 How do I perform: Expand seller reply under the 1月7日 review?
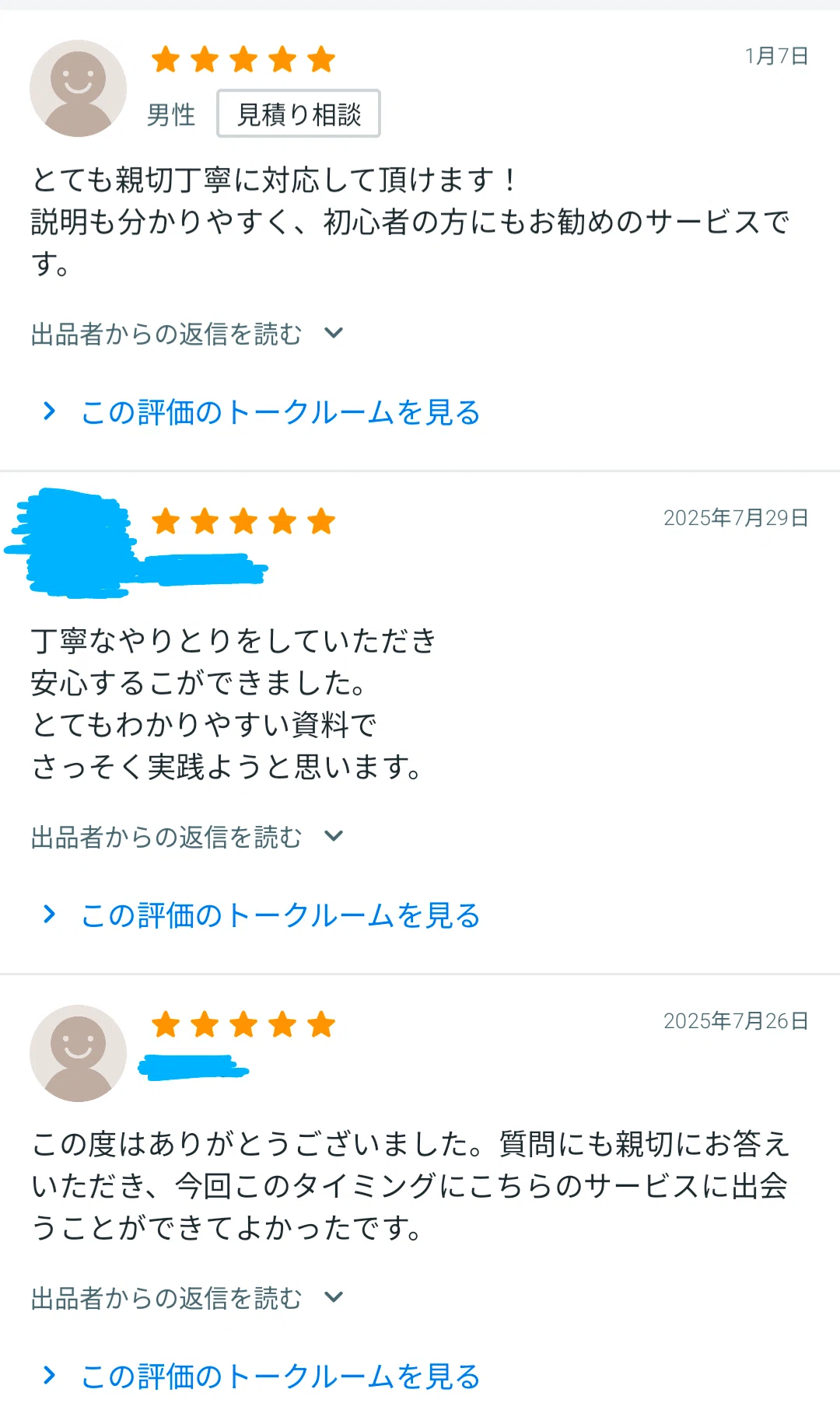pyautogui.click(x=187, y=334)
